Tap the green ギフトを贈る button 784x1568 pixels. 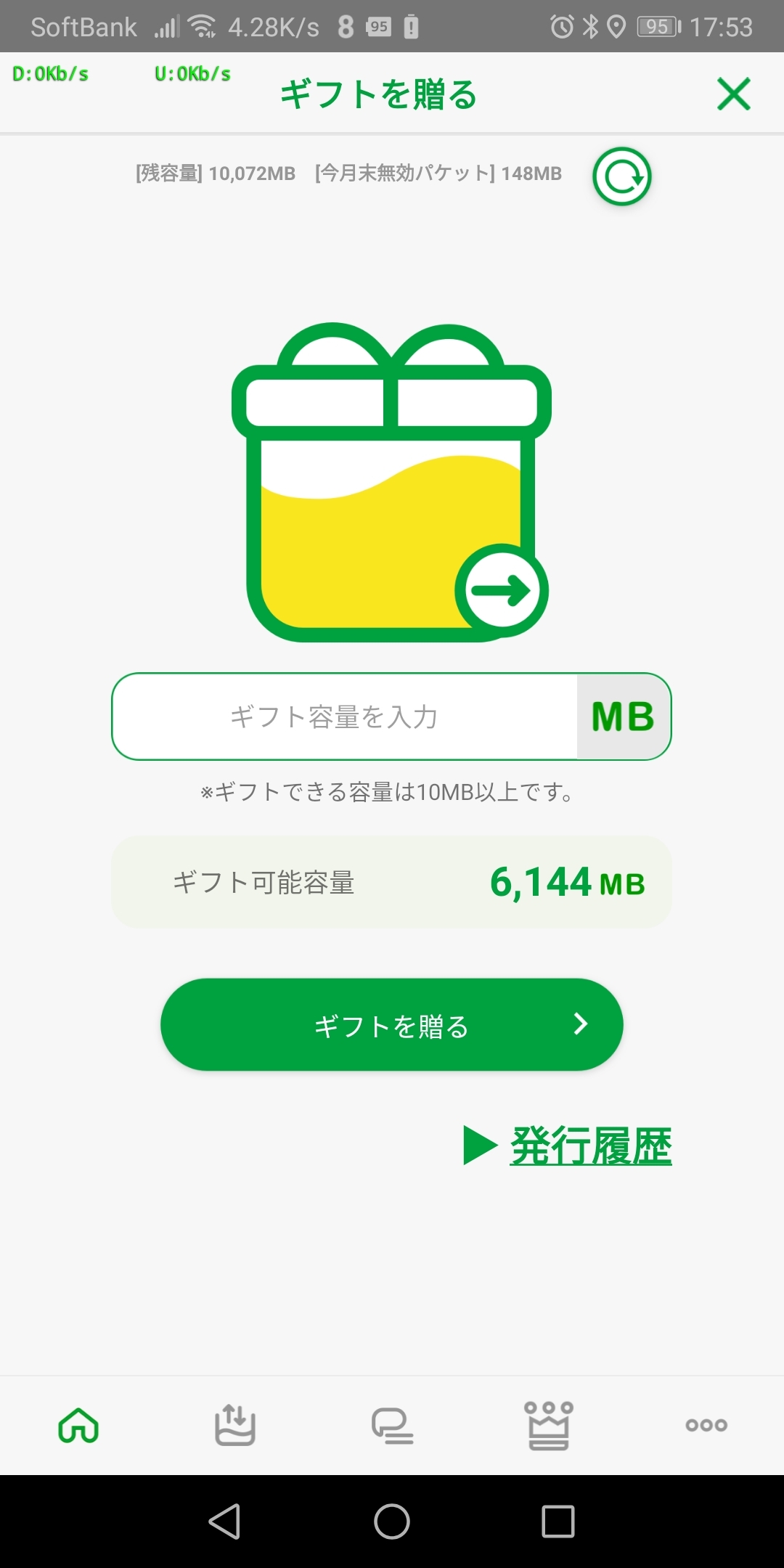(392, 1024)
